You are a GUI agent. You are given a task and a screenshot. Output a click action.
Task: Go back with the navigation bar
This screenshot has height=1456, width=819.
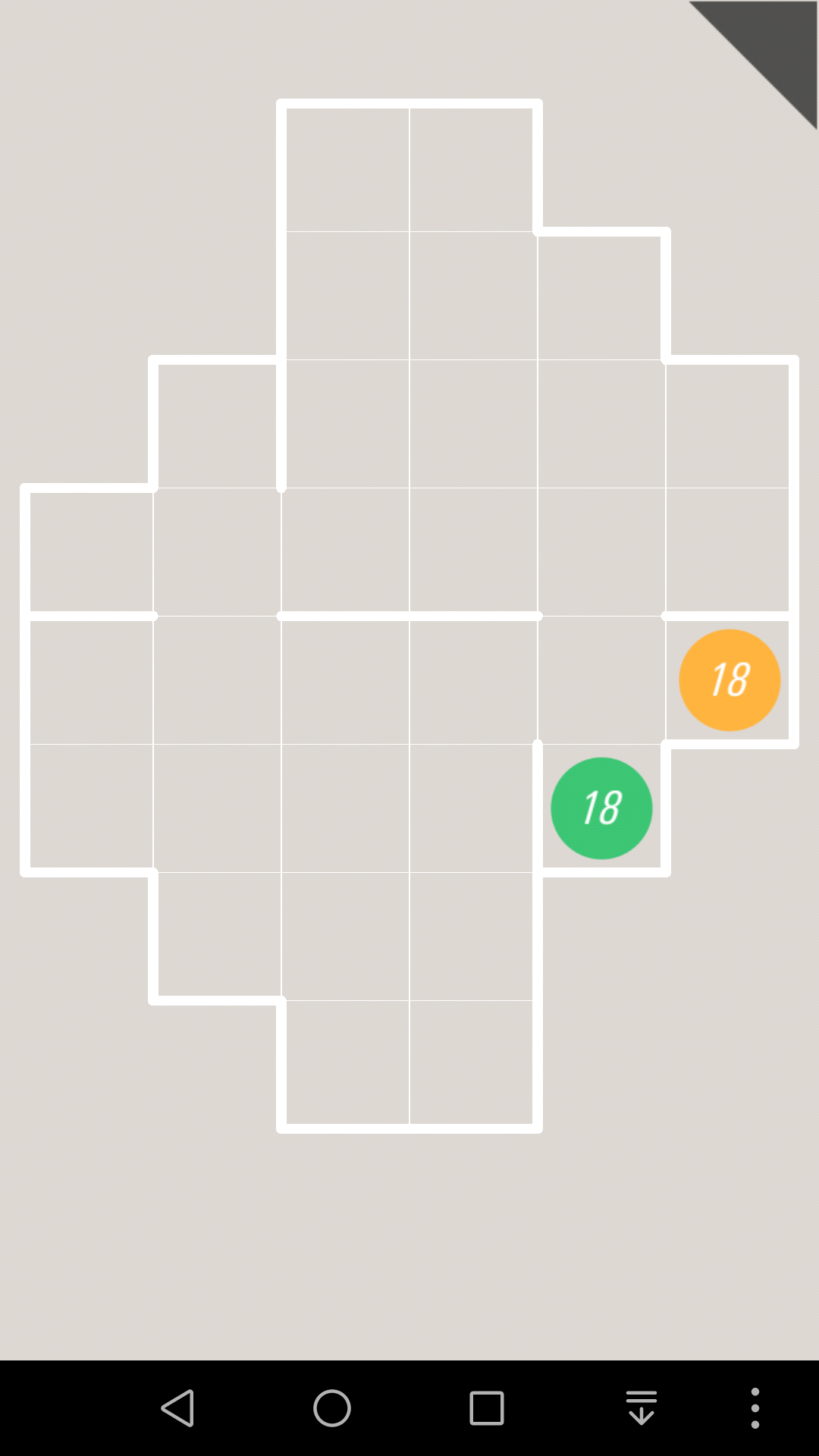[178, 1408]
